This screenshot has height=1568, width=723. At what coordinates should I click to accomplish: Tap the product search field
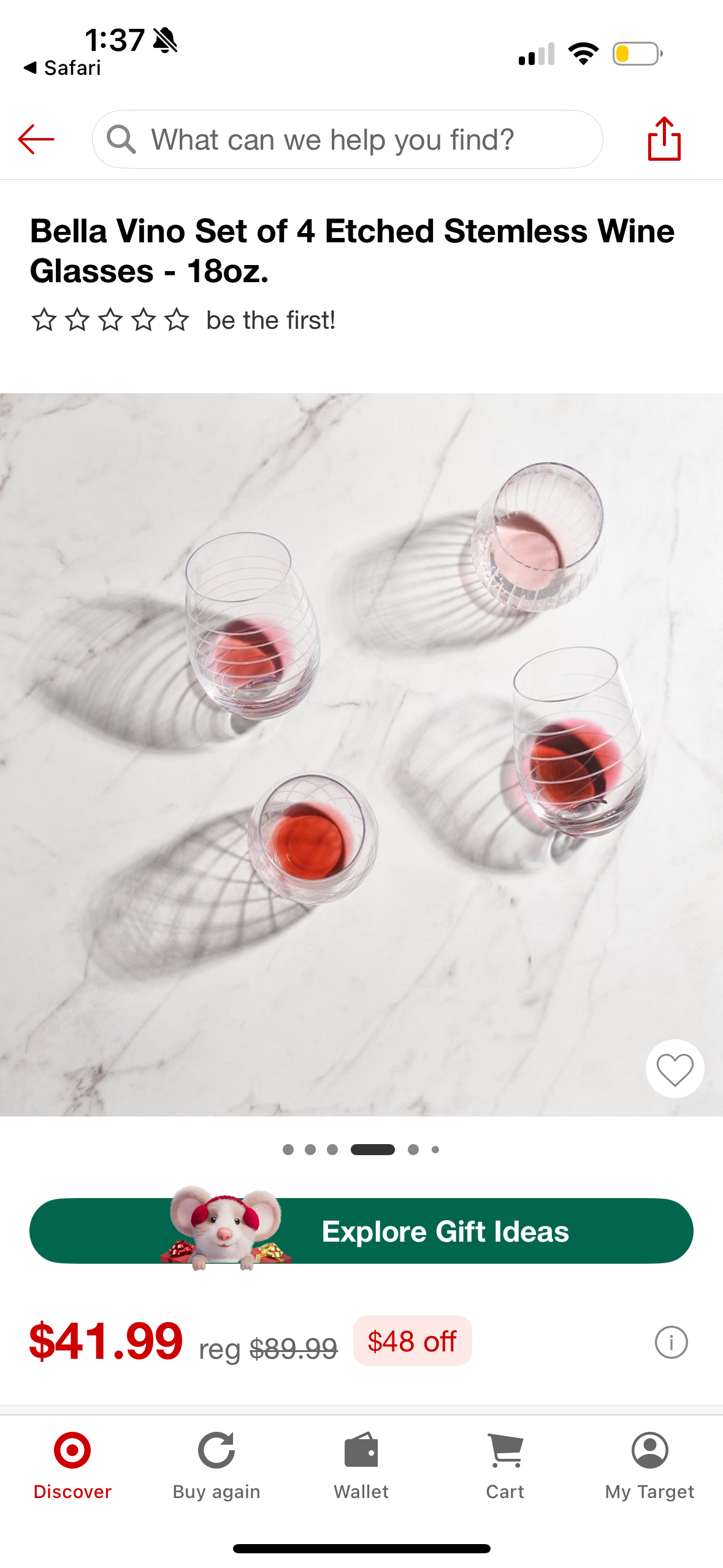pos(347,139)
